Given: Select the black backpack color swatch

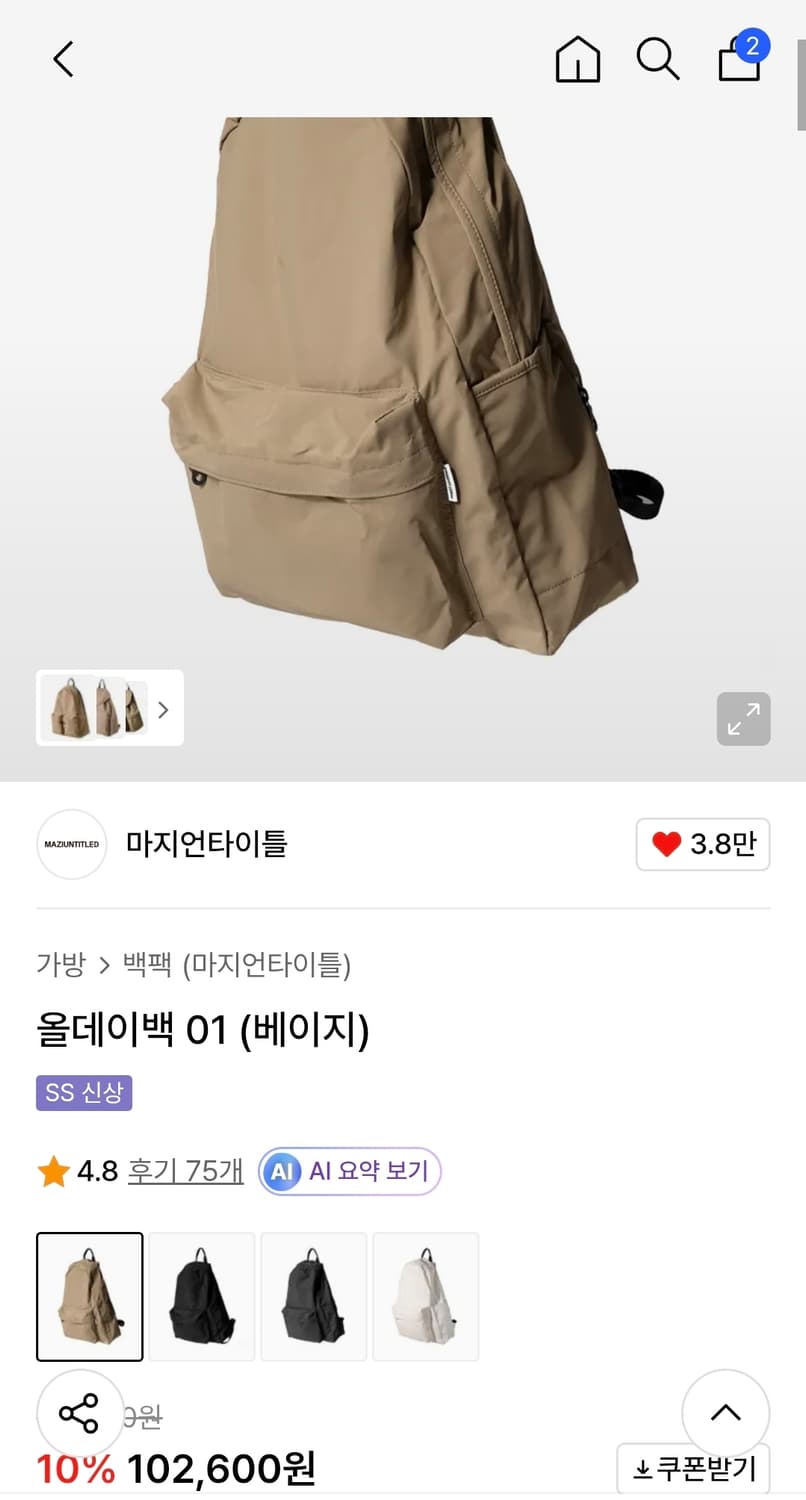Looking at the screenshot, I should click(x=201, y=1296).
